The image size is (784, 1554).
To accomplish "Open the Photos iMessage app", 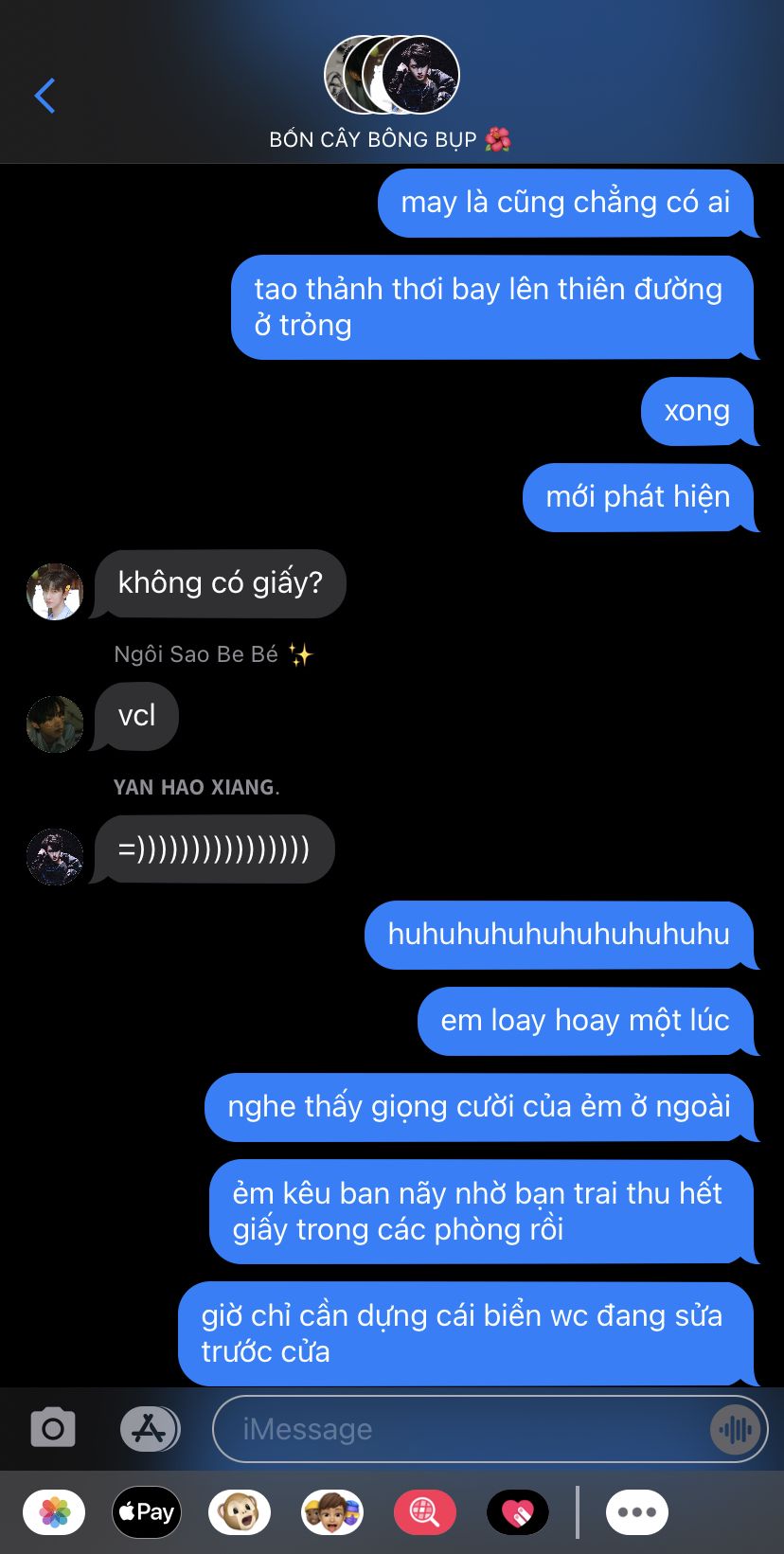I will pos(54,1512).
